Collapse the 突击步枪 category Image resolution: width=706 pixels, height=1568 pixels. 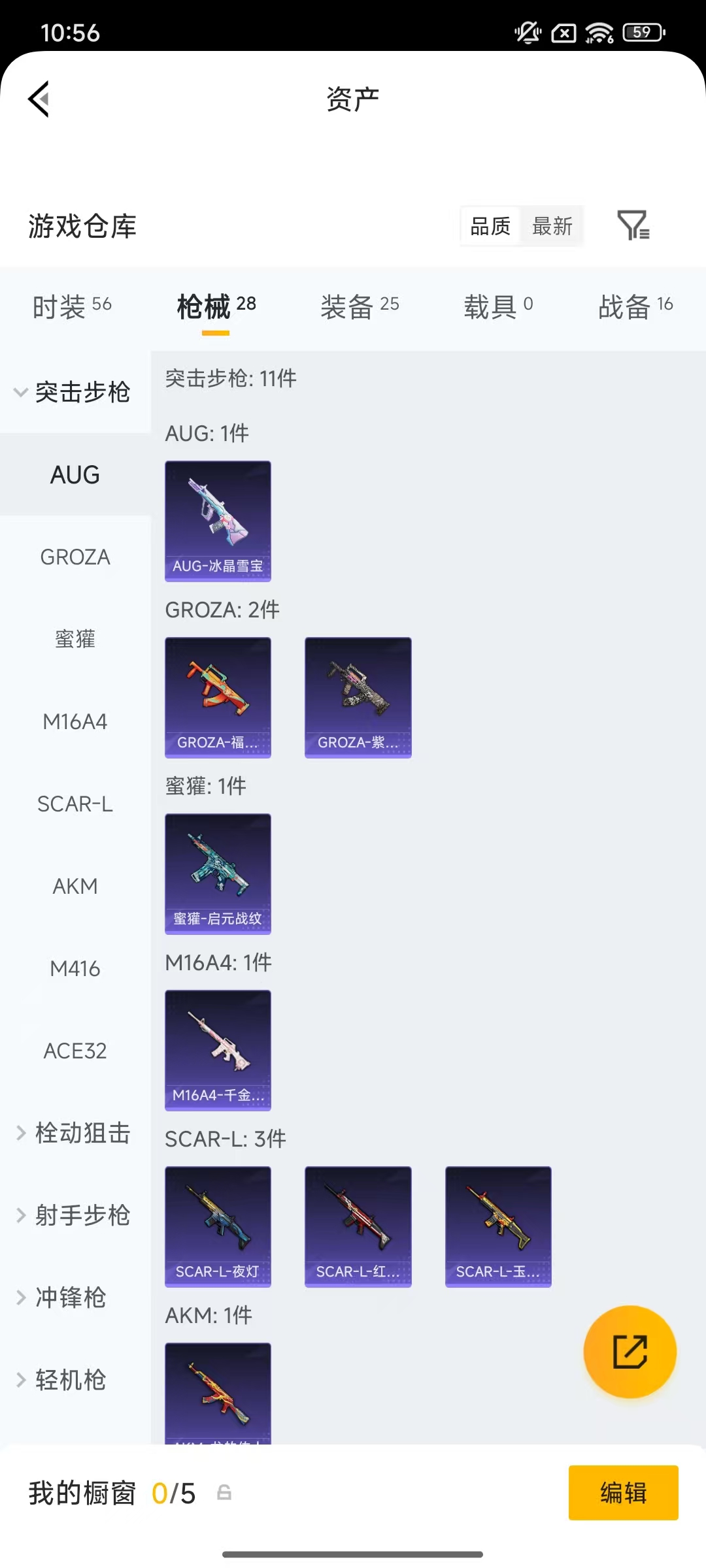tap(75, 392)
